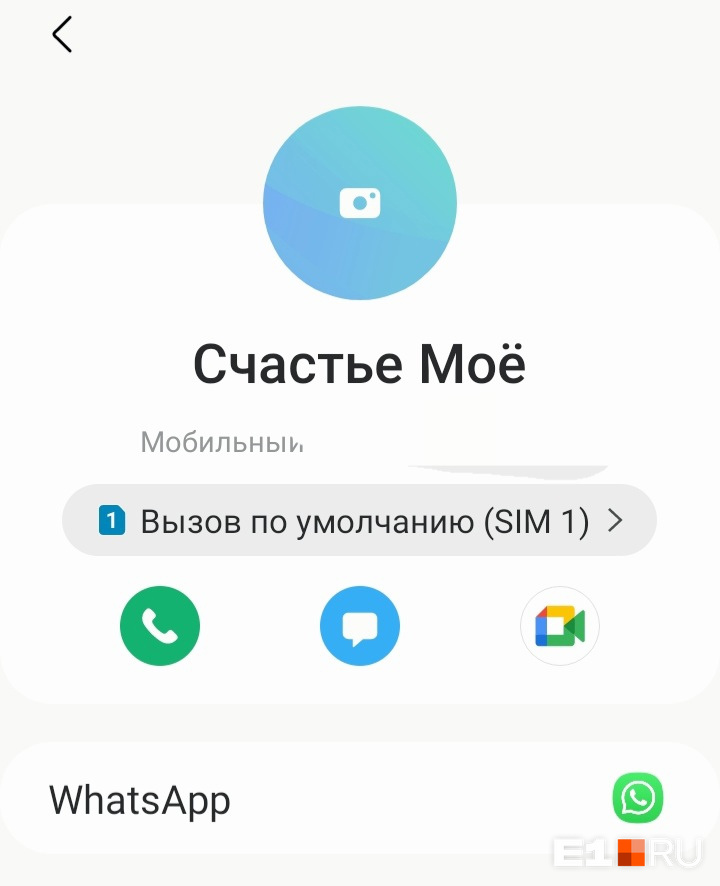Viewport: 720px width, 886px height.
Task: Start a Google Meet video call
Action: pos(559,627)
